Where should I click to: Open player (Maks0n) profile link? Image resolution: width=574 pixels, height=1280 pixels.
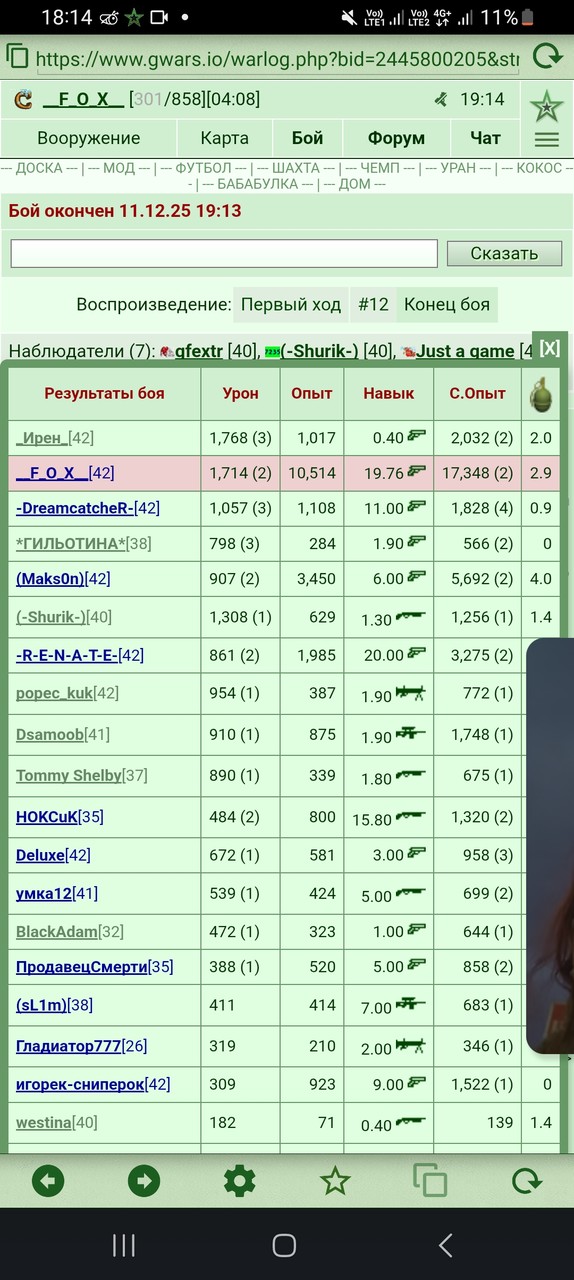point(50,578)
